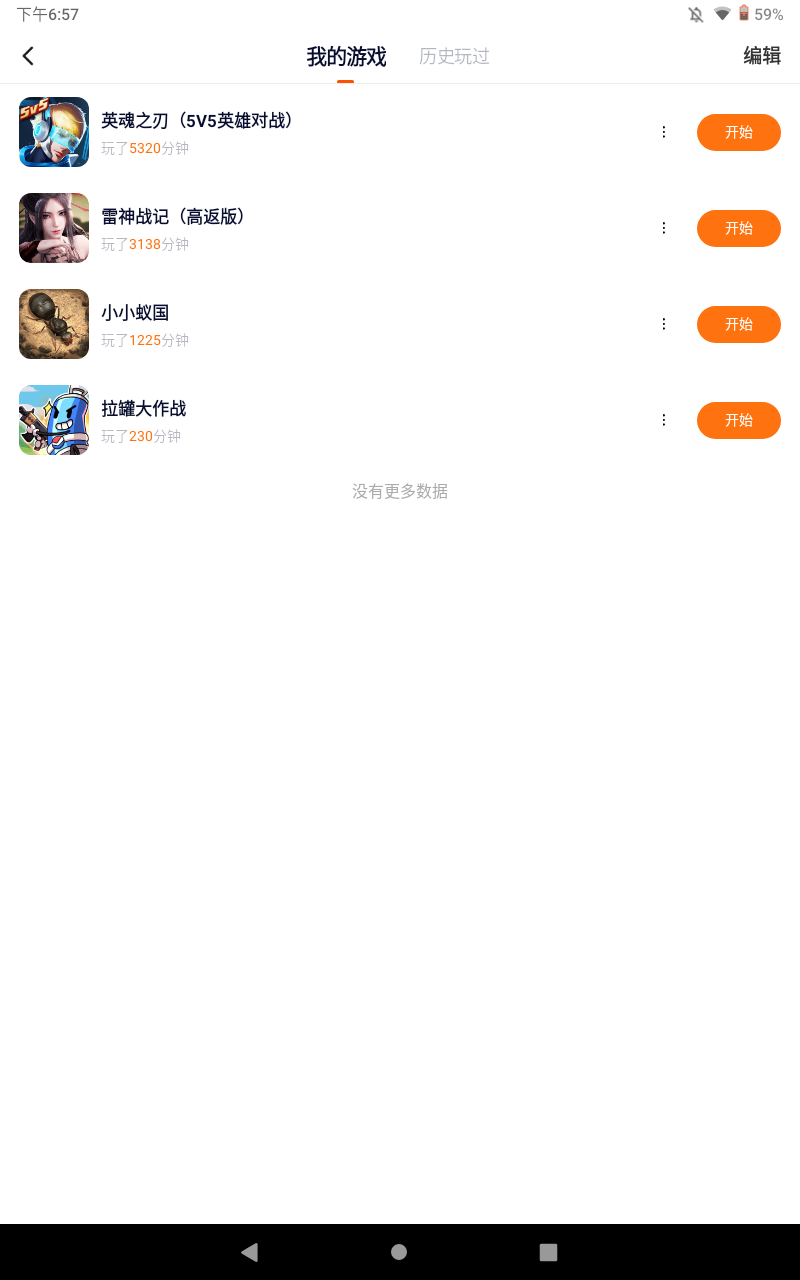Open recent apps from the navigation bar
Screen dimensions: 800x1280
click(x=548, y=1252)
